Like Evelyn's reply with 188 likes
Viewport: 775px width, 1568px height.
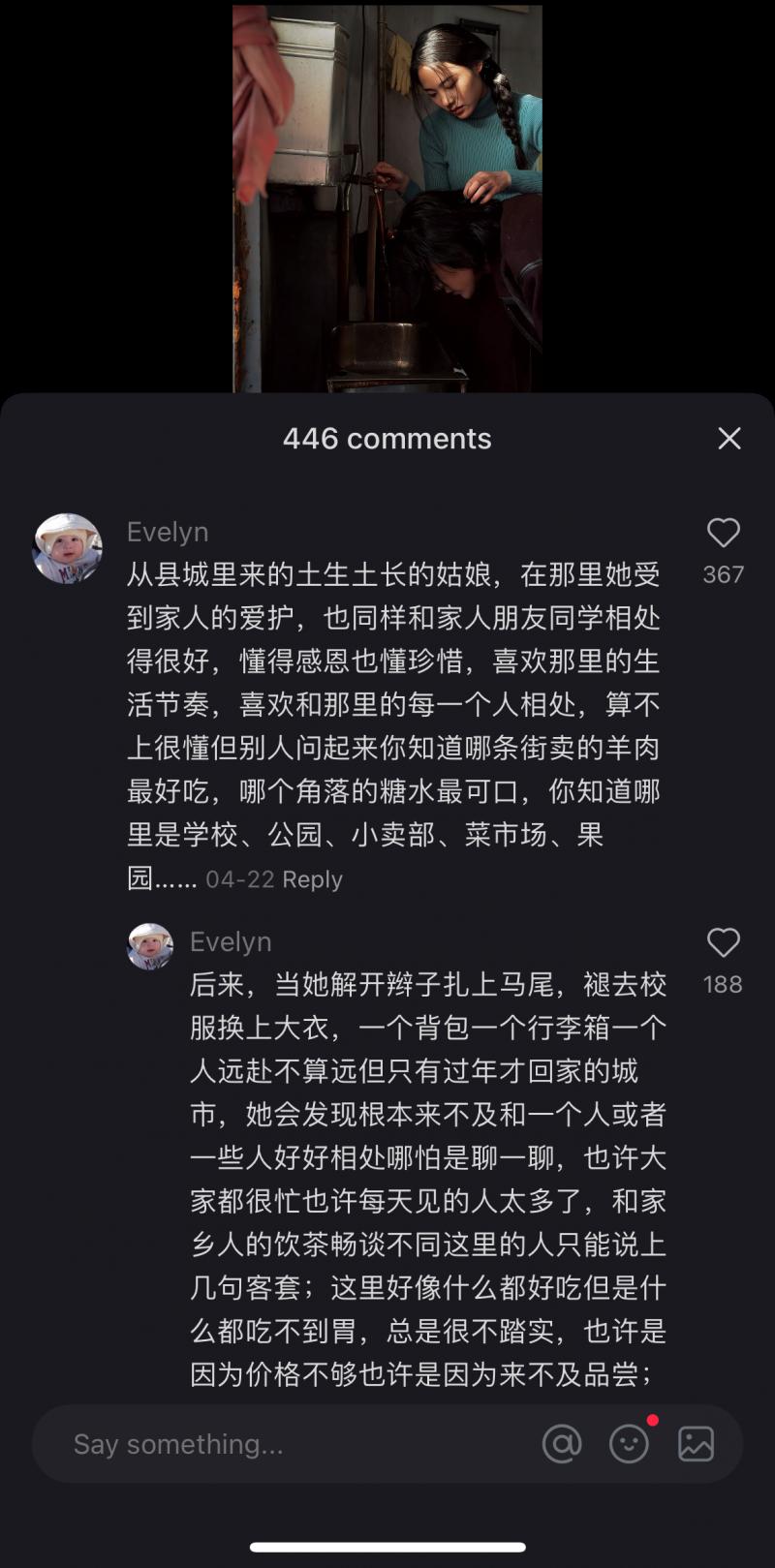click(723, 942)
